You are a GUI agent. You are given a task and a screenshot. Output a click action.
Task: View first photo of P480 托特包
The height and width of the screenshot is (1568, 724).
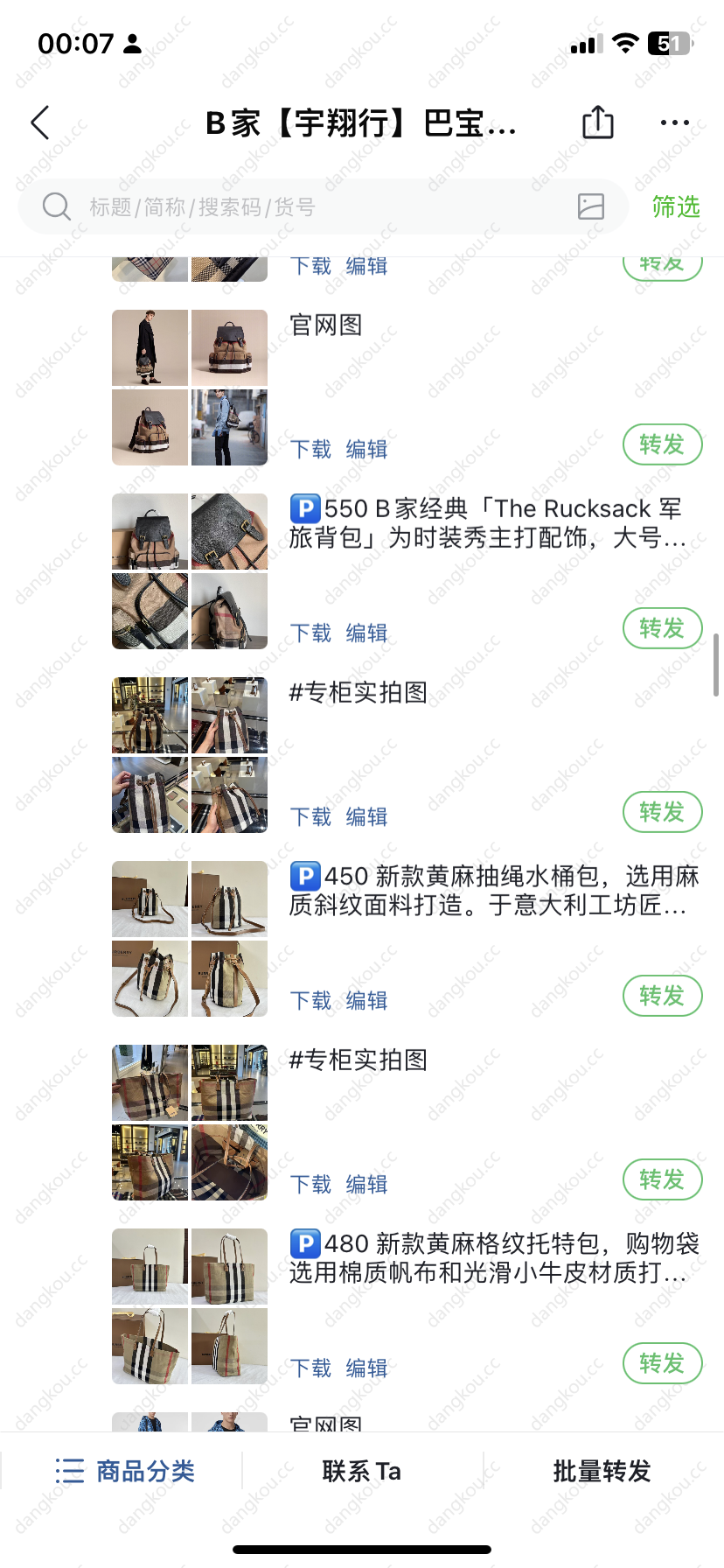tap(150, 1266)
